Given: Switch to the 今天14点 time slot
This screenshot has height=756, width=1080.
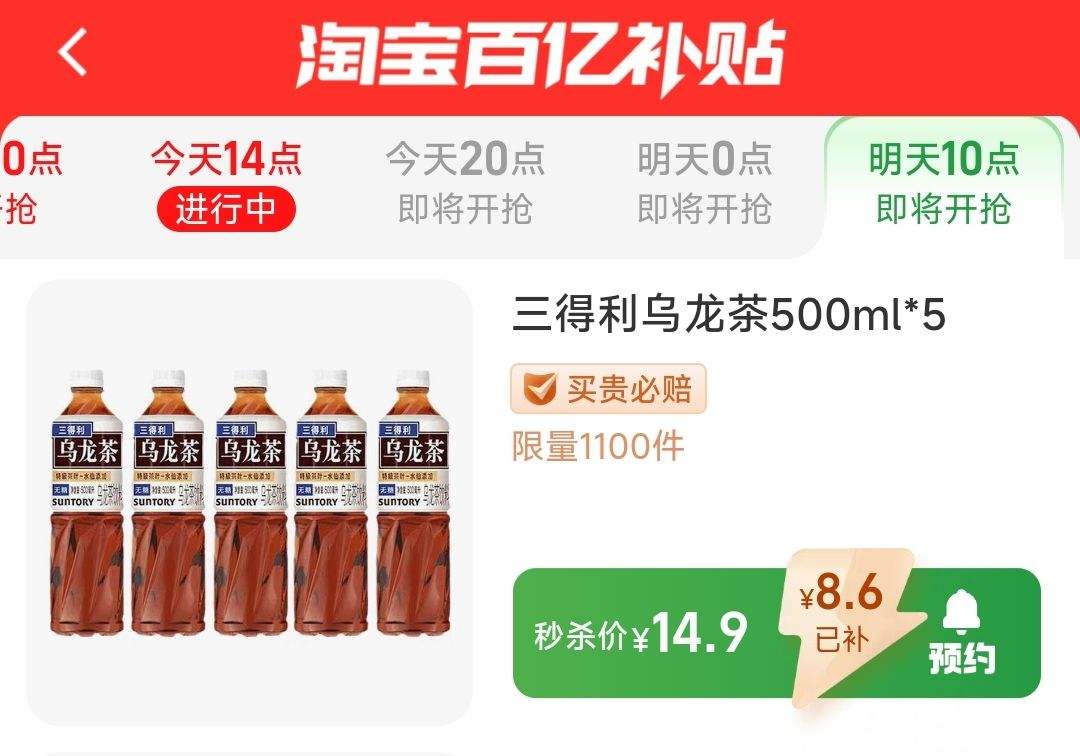Looking at the screenshot, I should [226, 184].
